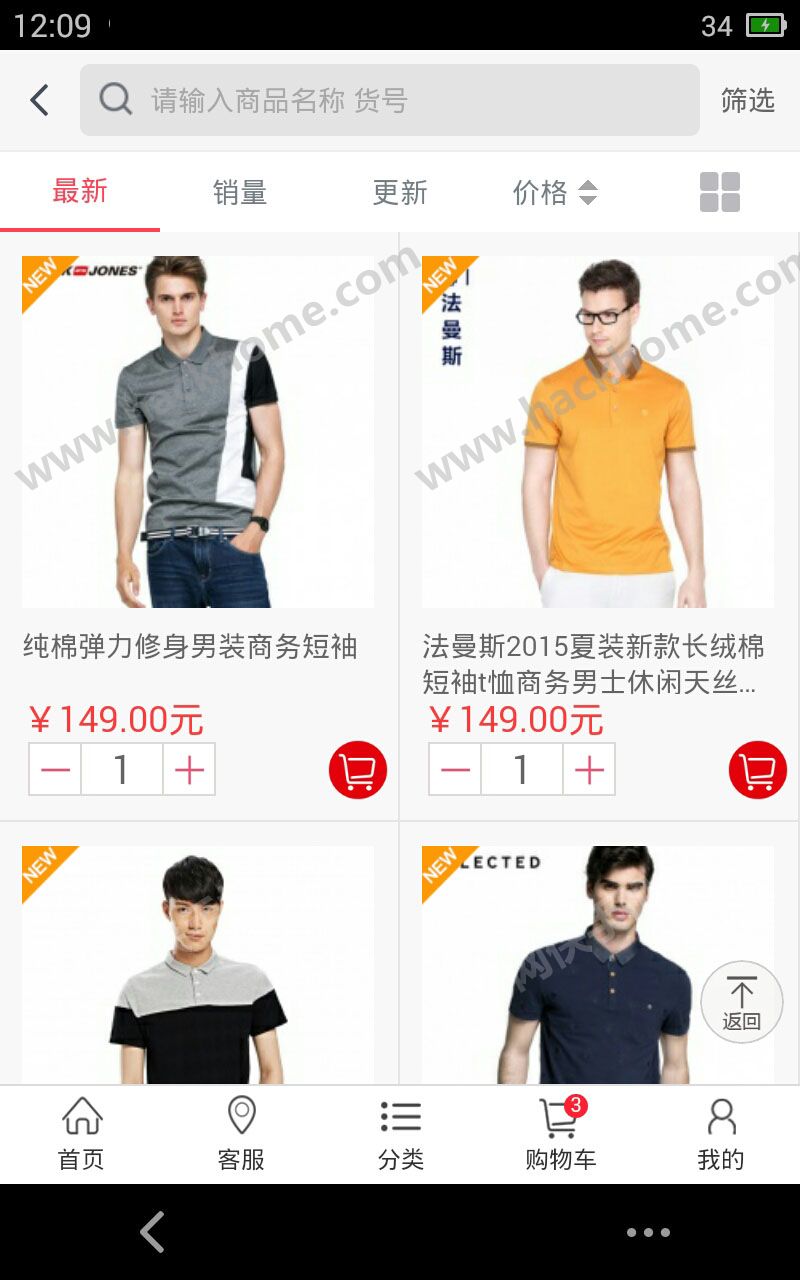Open the 首页 home icon
Viewport: 800px width, 1280px height.
click(x=80, y=1133)
